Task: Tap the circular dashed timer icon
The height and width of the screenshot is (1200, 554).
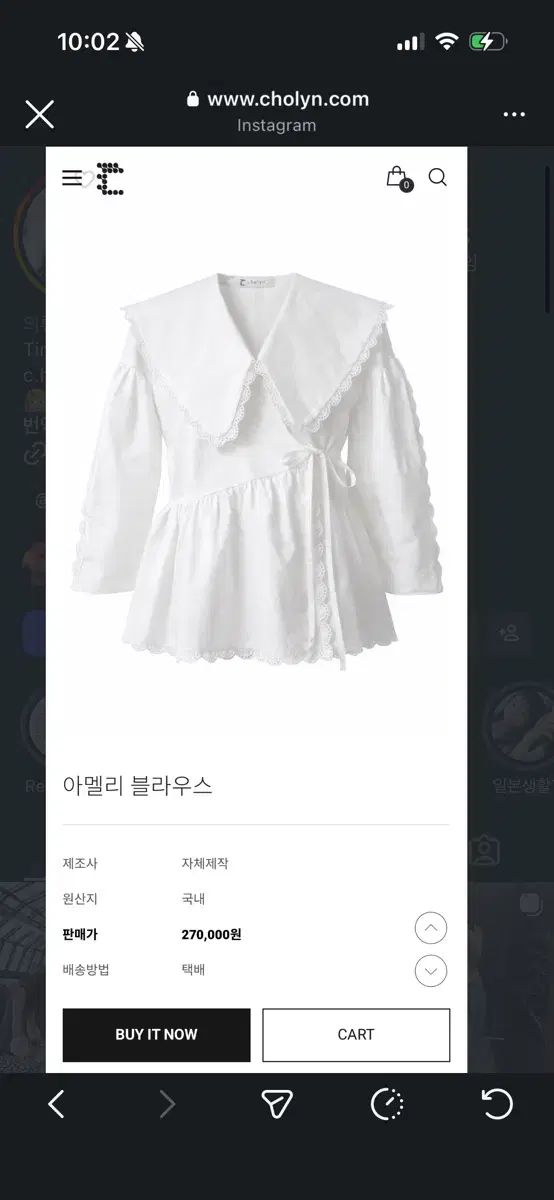Action: pos(387,1104)
